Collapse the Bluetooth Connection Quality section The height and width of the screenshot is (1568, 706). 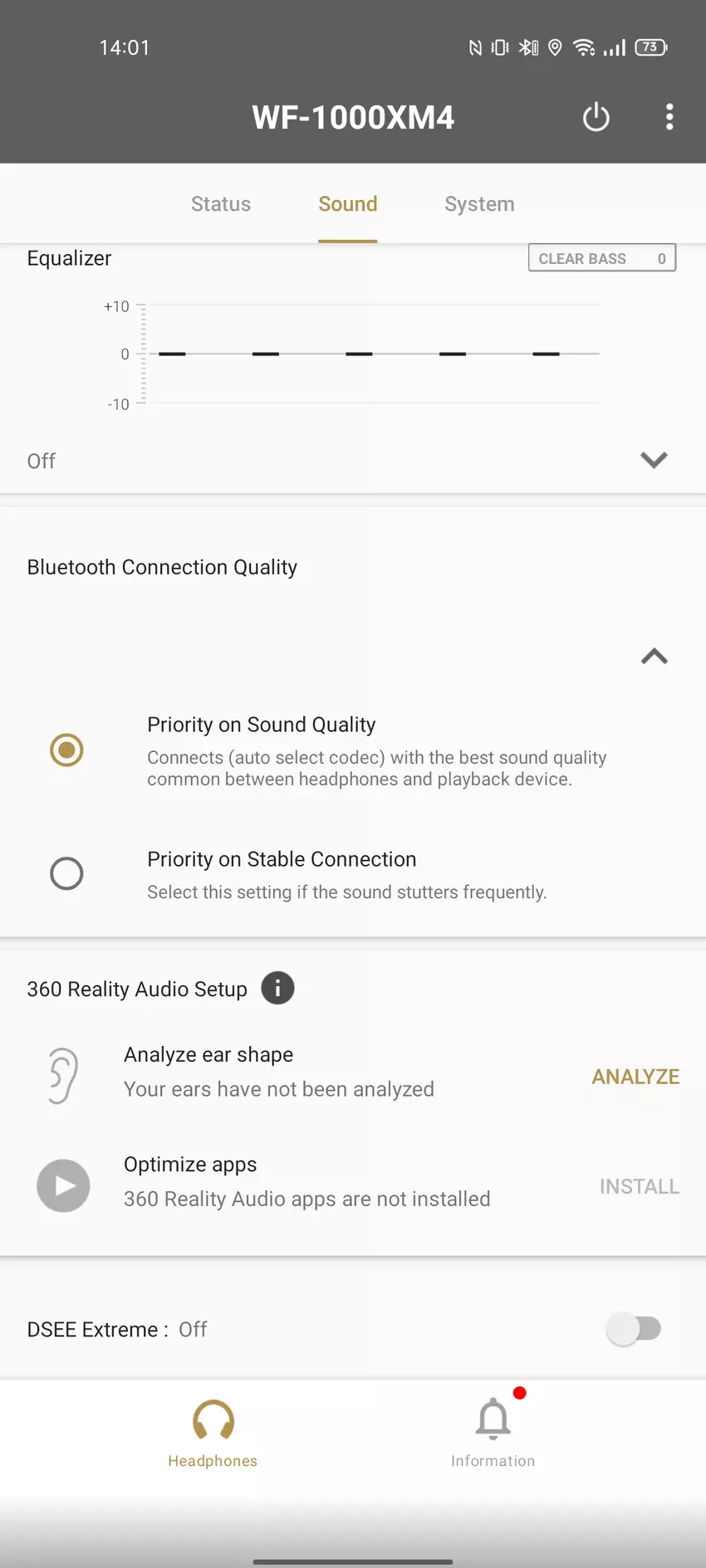coord(654,657)
